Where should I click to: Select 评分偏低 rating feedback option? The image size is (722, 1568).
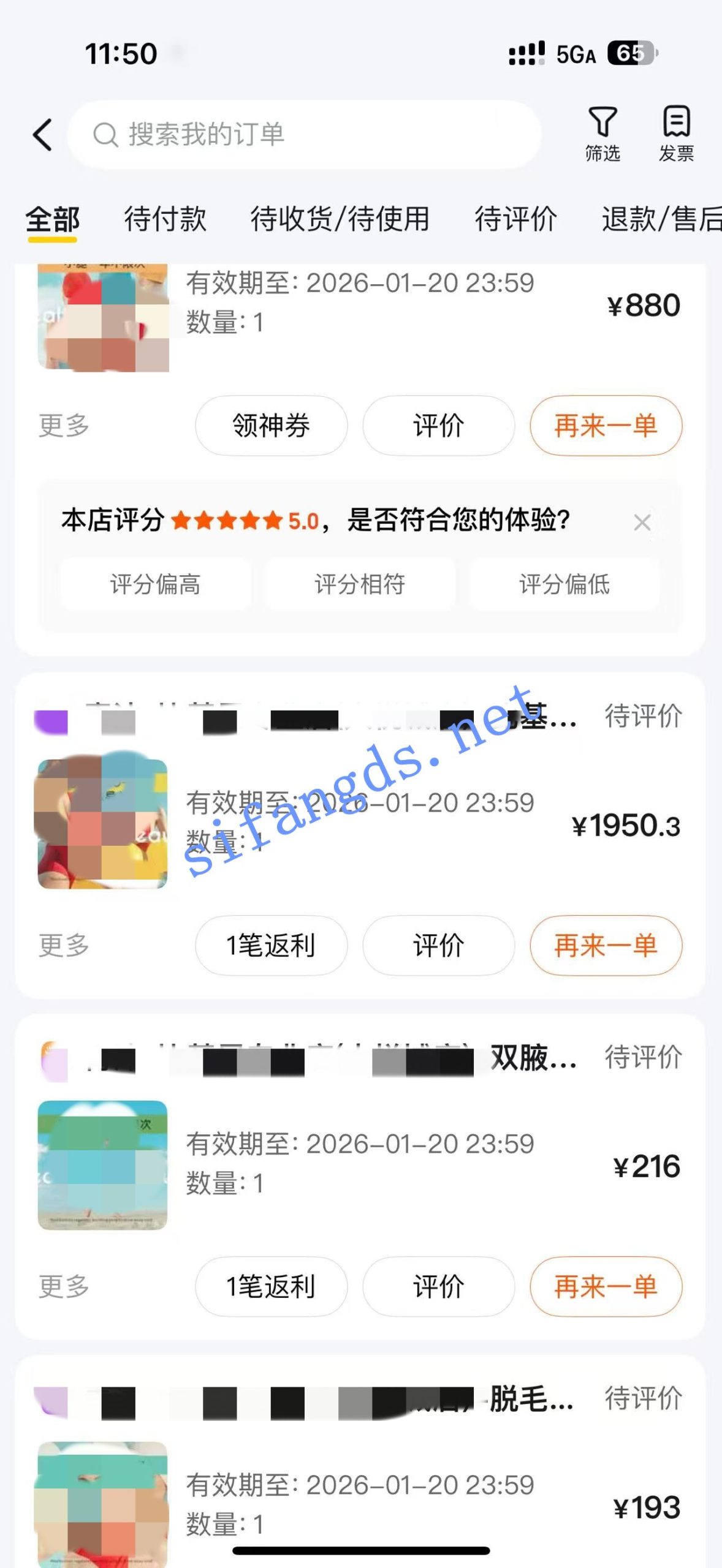point(563,585)
